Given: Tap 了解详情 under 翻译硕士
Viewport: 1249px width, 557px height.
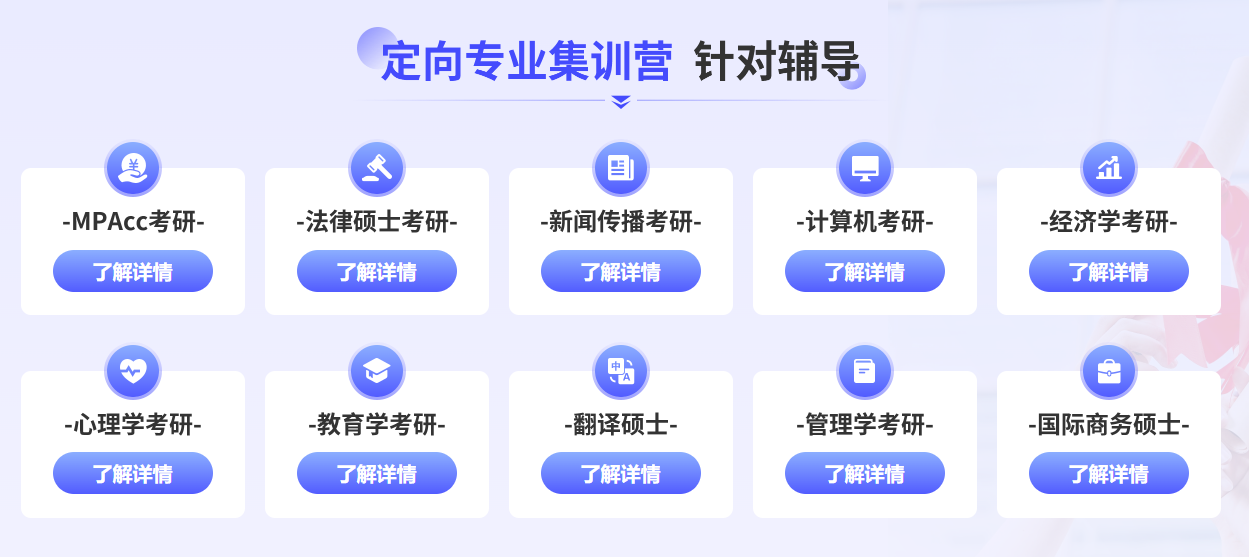Looking at the screenshot, I should (621, 473).
